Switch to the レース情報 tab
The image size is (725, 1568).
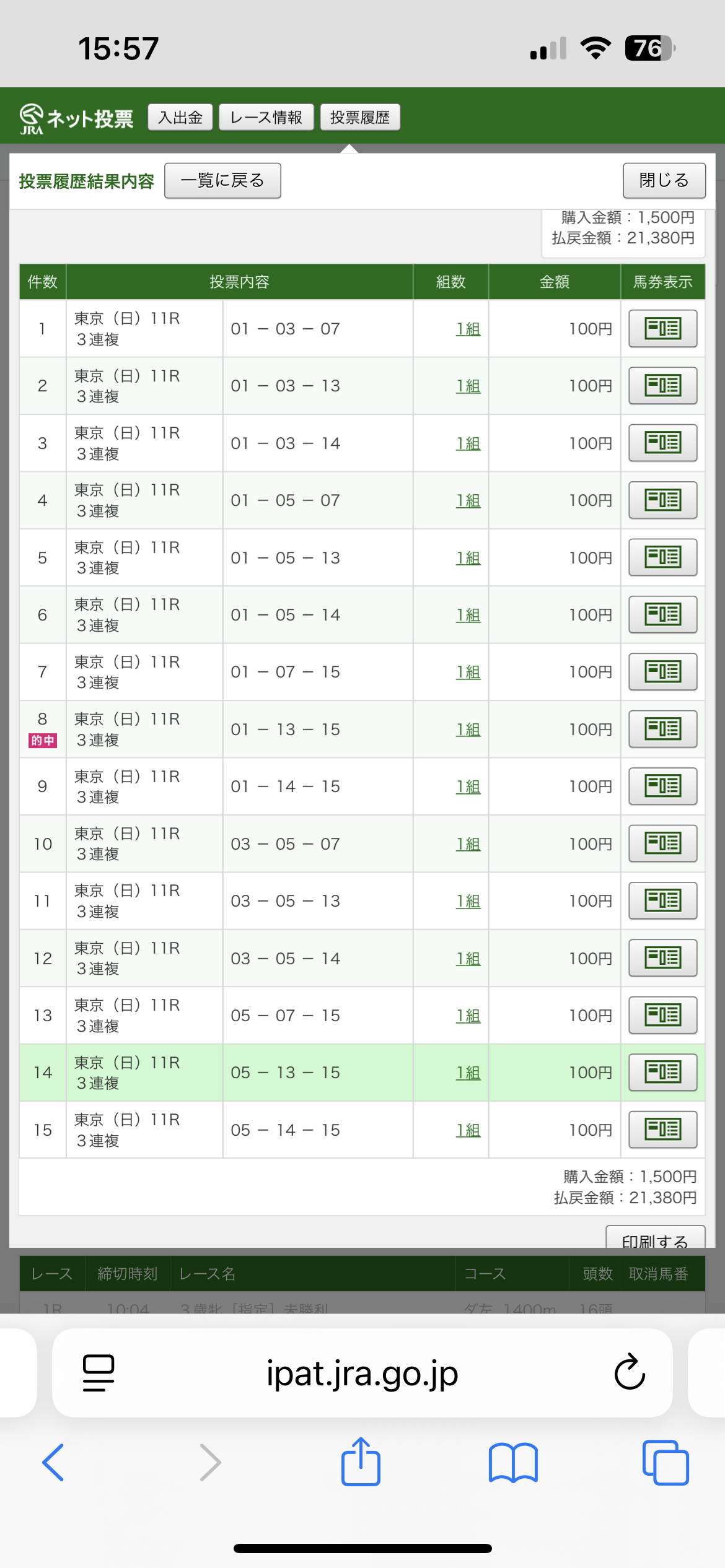[x=266, y=117]
